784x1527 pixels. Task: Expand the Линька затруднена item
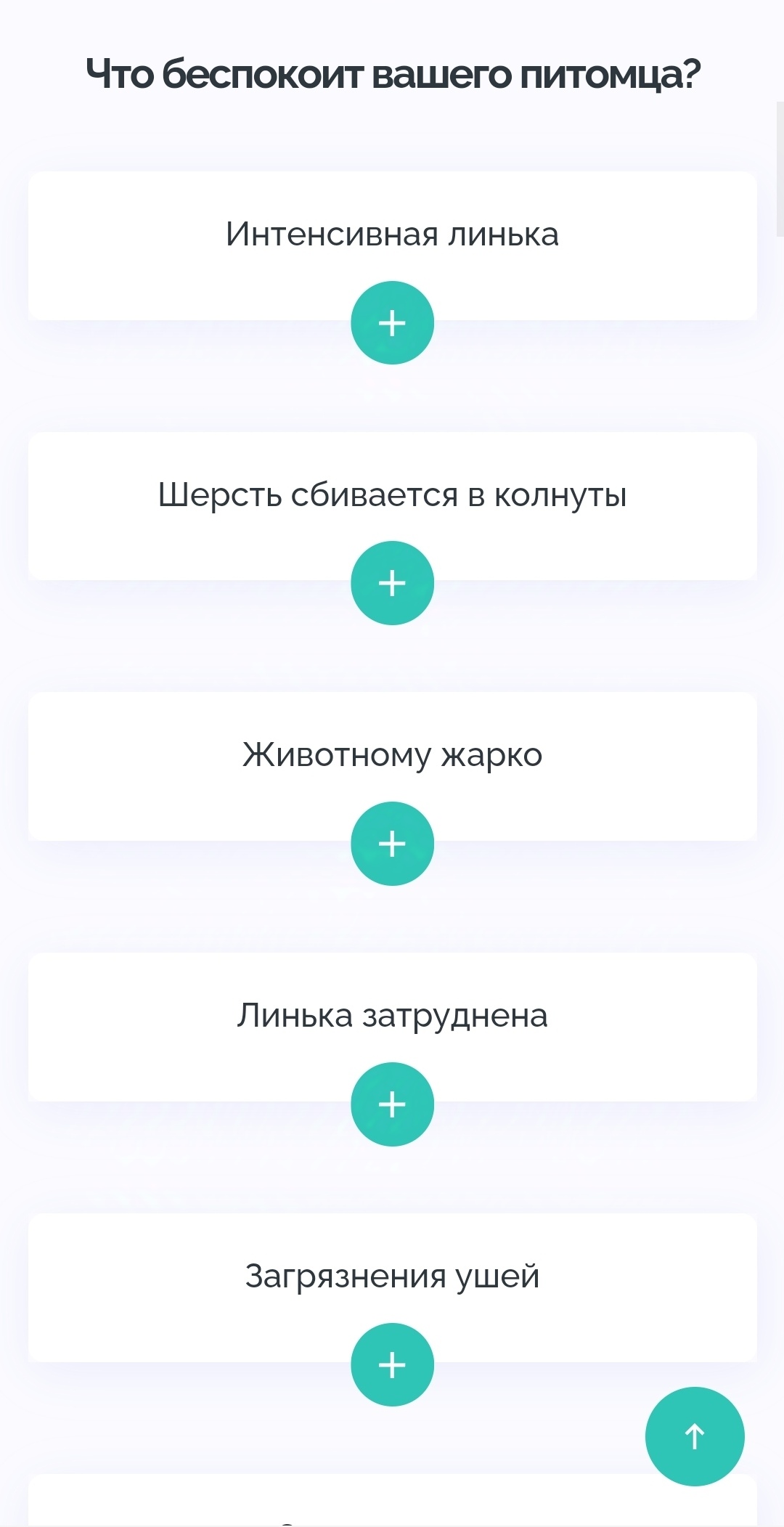(392, 1104)
